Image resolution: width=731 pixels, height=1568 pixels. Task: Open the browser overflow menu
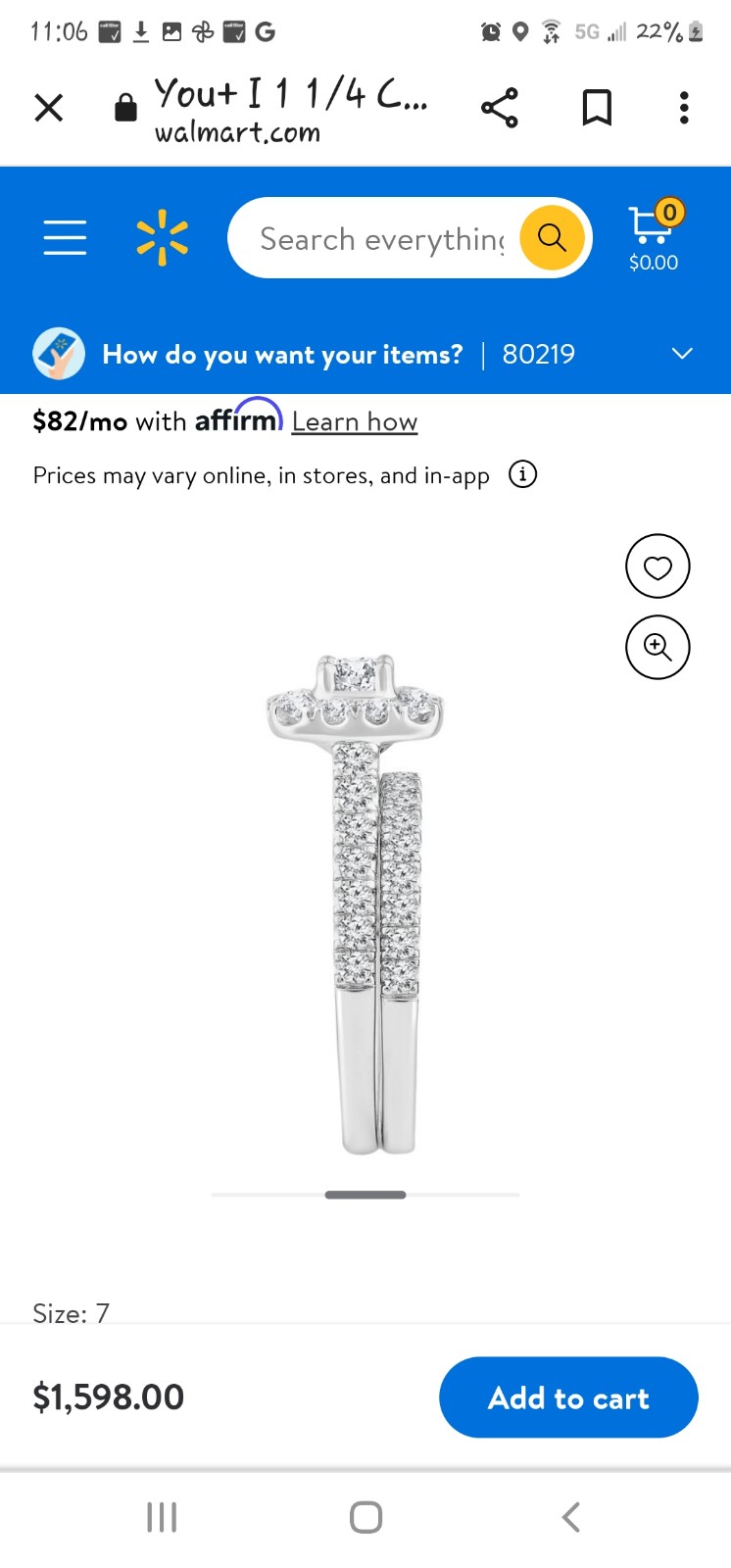coord(684,107)
